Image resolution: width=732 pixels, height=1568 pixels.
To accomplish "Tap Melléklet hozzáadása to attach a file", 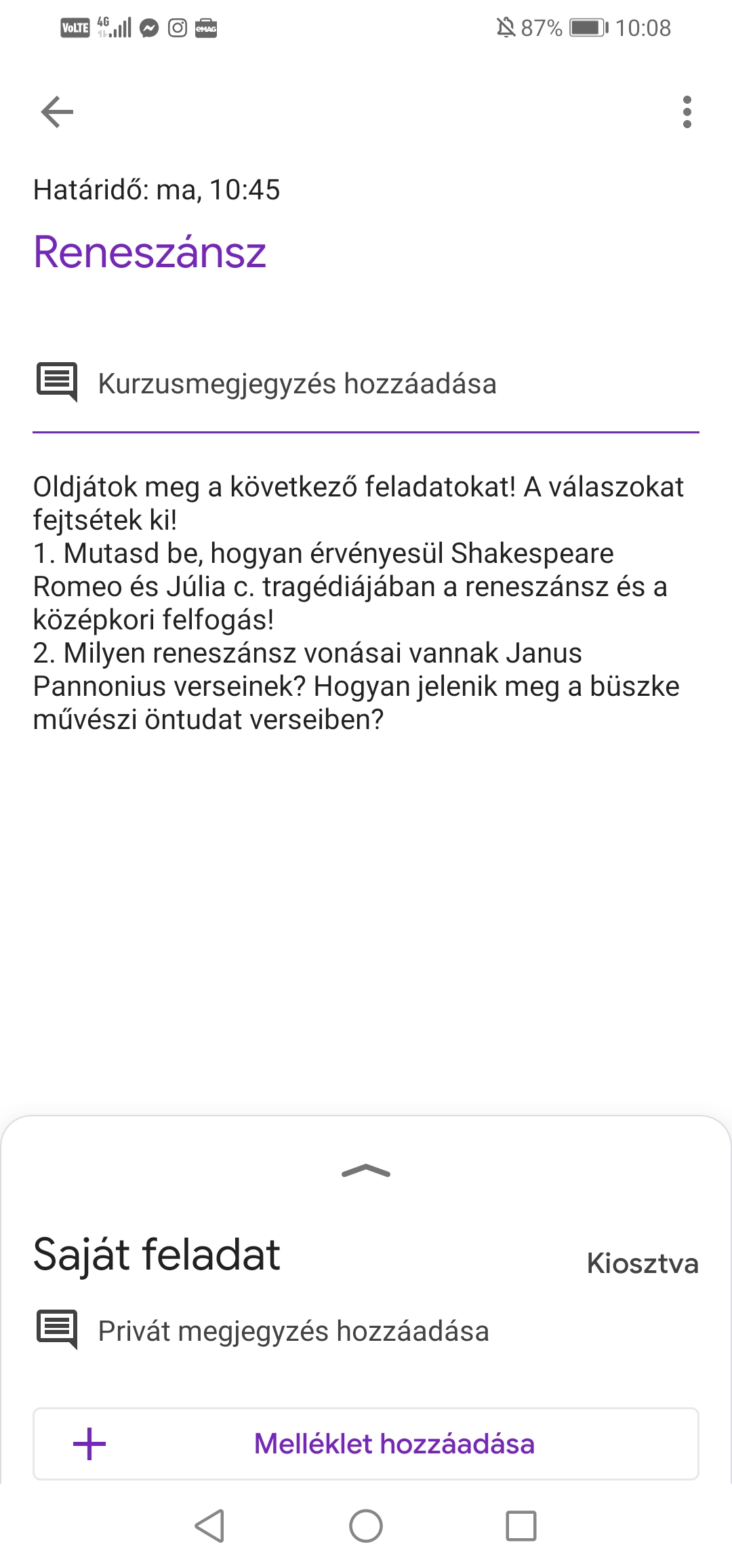I will 366,1444.
